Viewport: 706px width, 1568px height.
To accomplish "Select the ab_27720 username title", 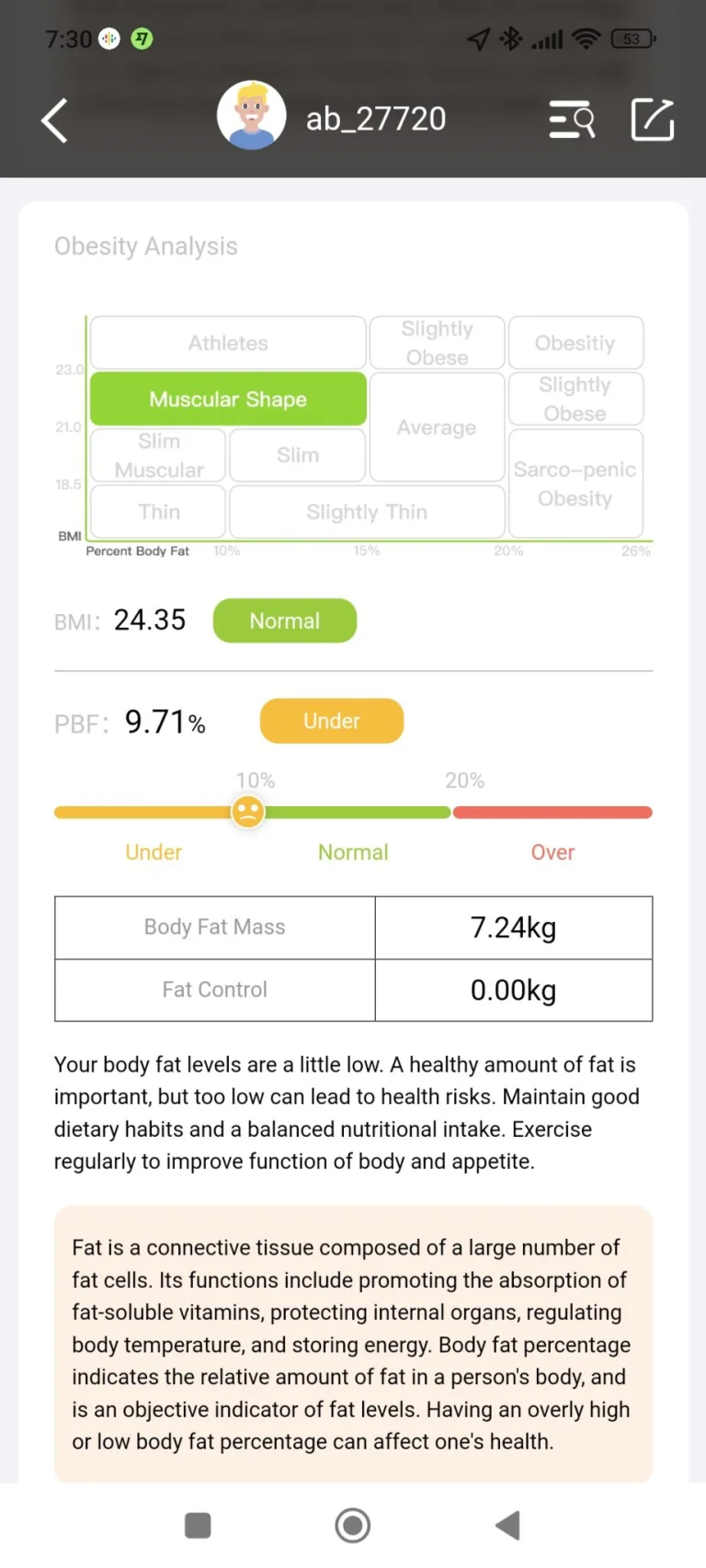I will click(375, 119).
